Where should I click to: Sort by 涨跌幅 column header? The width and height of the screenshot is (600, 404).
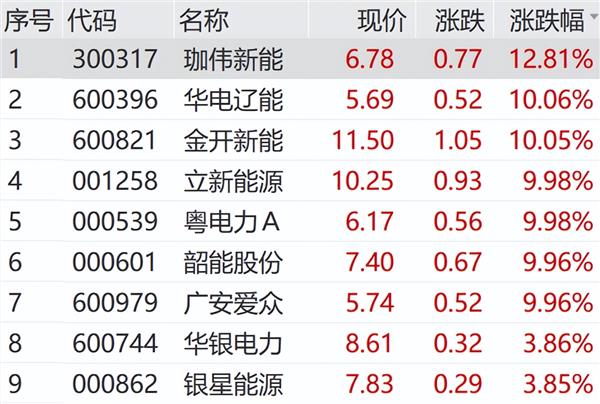pos(550,18)
